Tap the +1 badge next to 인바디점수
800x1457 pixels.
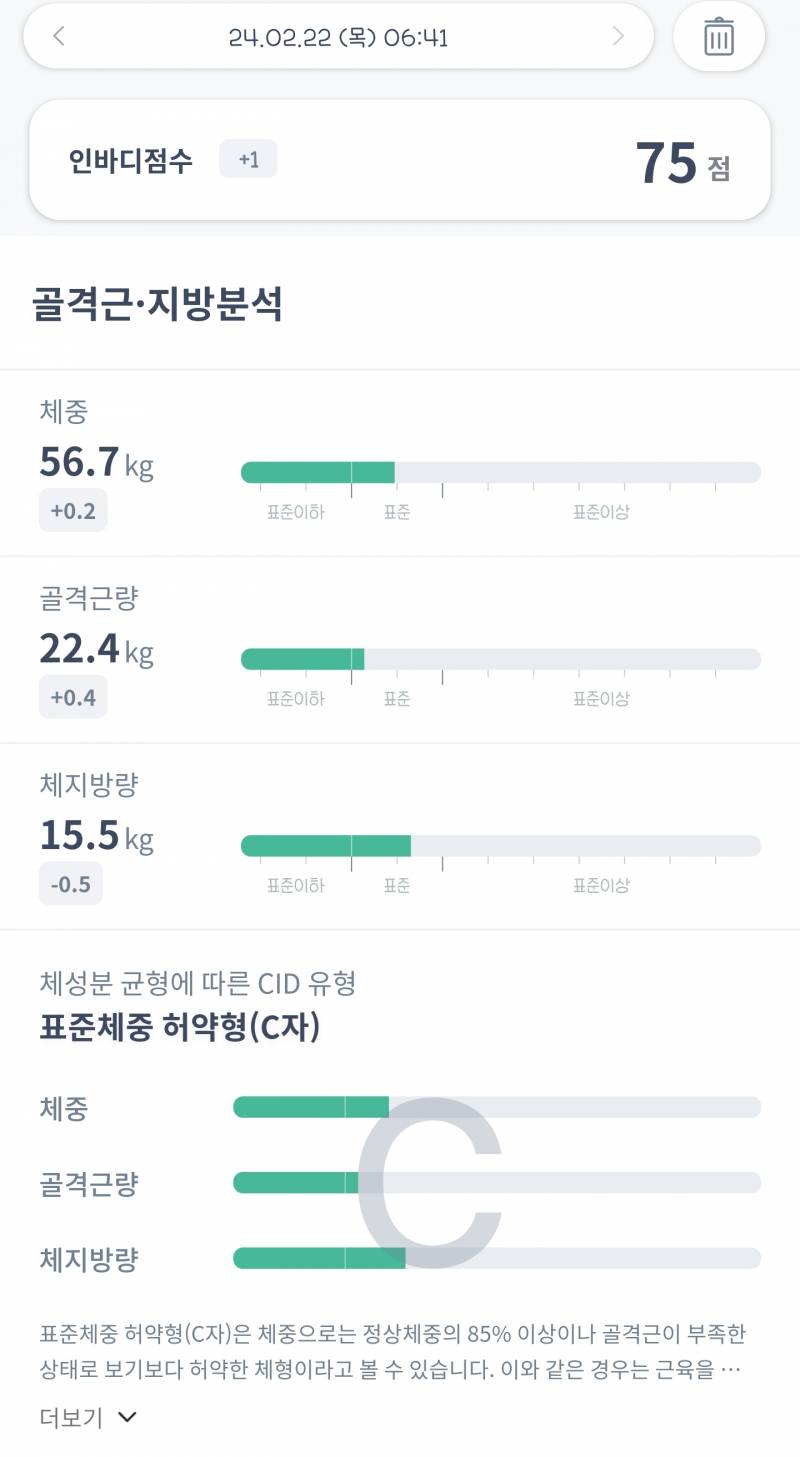pyautogui.click(x=248, y=158)
